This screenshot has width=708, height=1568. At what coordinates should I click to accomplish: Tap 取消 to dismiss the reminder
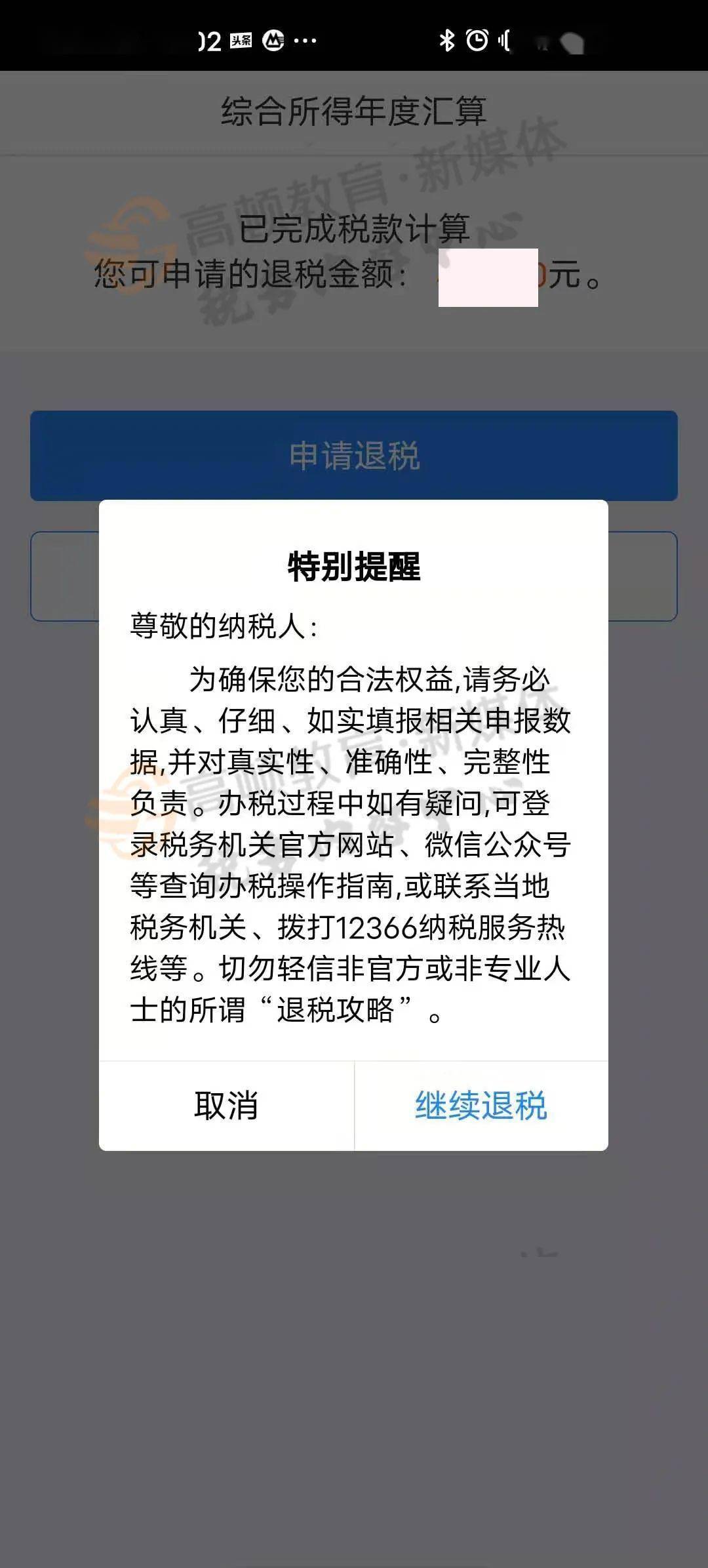(226, 1106)
